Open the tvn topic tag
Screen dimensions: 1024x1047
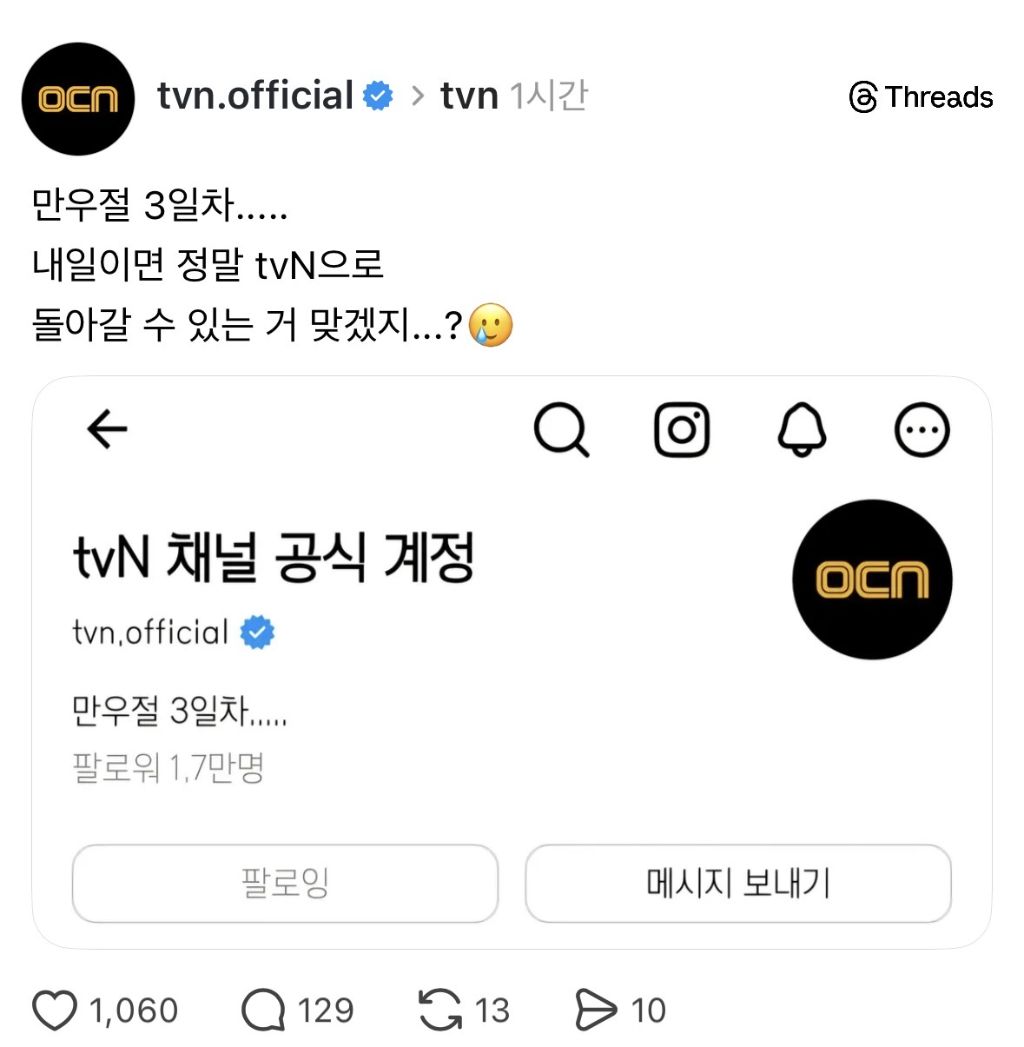tap(469, 96)
